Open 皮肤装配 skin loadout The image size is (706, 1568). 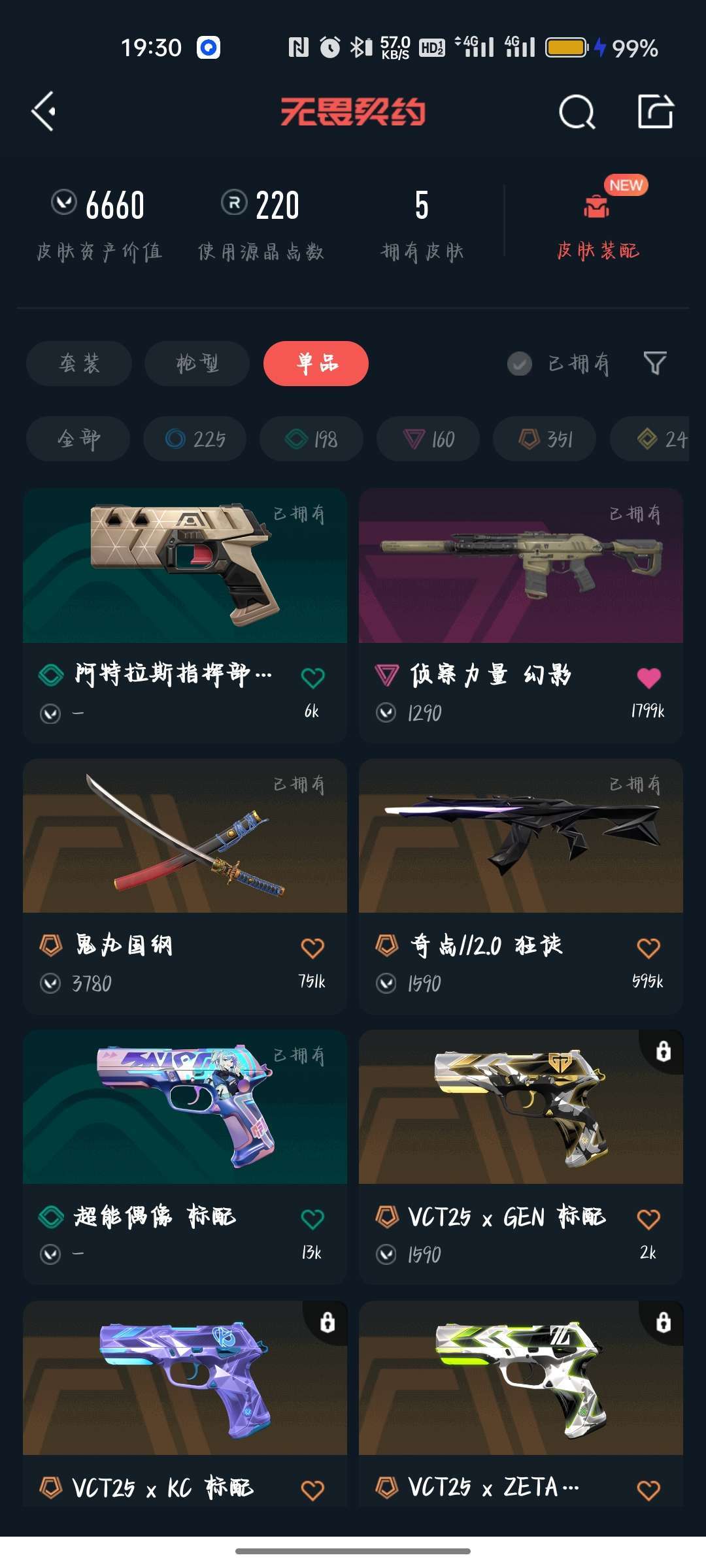[x=597, y=222]
